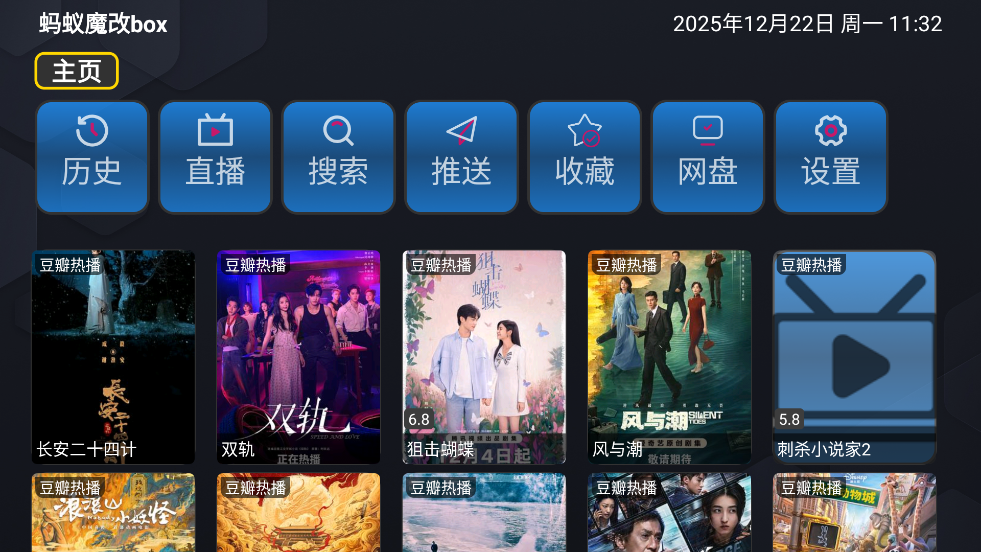Open 设置 settings
The image size is (981, 552).
point(831,157)
